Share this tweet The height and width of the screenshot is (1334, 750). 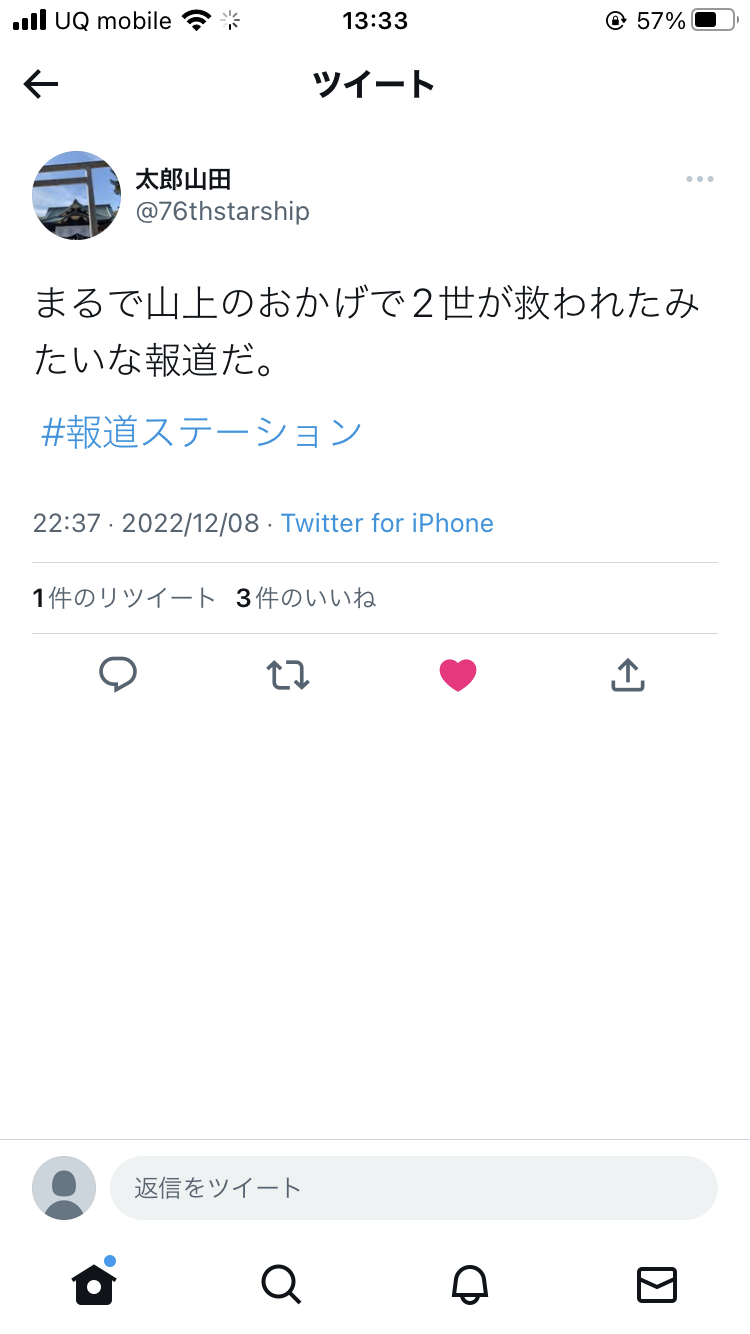[x=627, y=676]
